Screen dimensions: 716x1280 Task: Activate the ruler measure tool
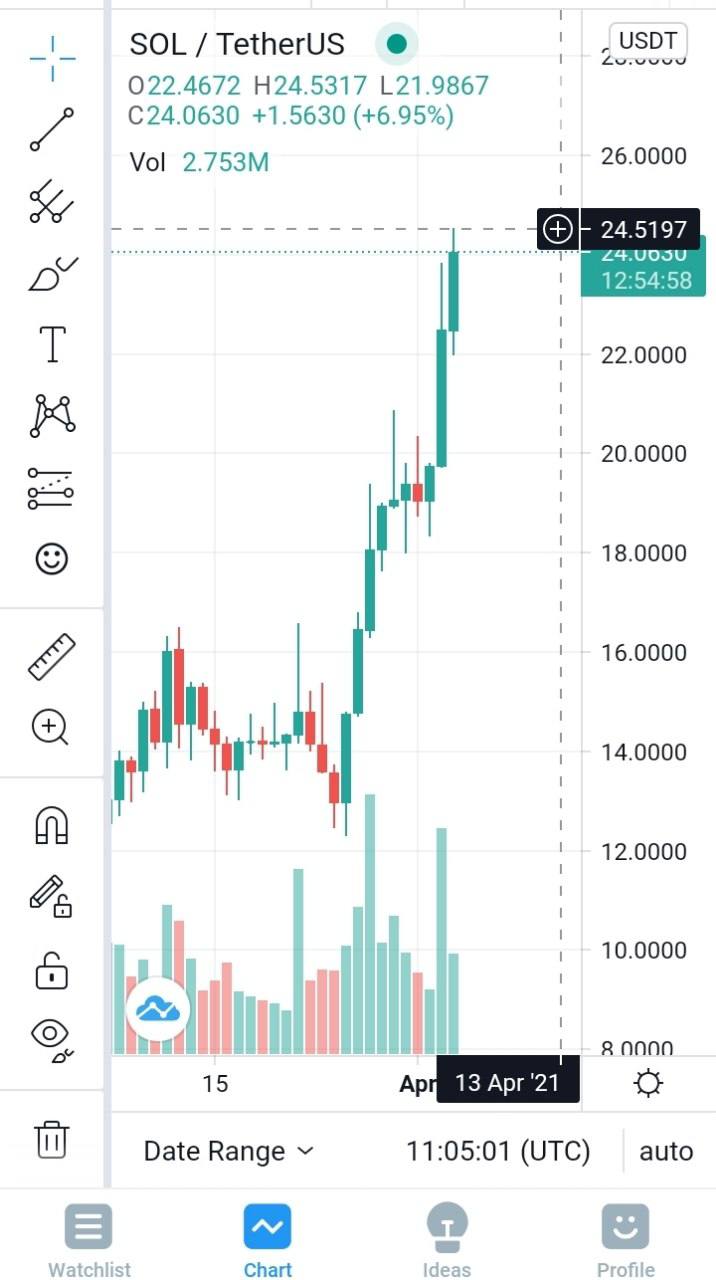click(x=52, y=656)
